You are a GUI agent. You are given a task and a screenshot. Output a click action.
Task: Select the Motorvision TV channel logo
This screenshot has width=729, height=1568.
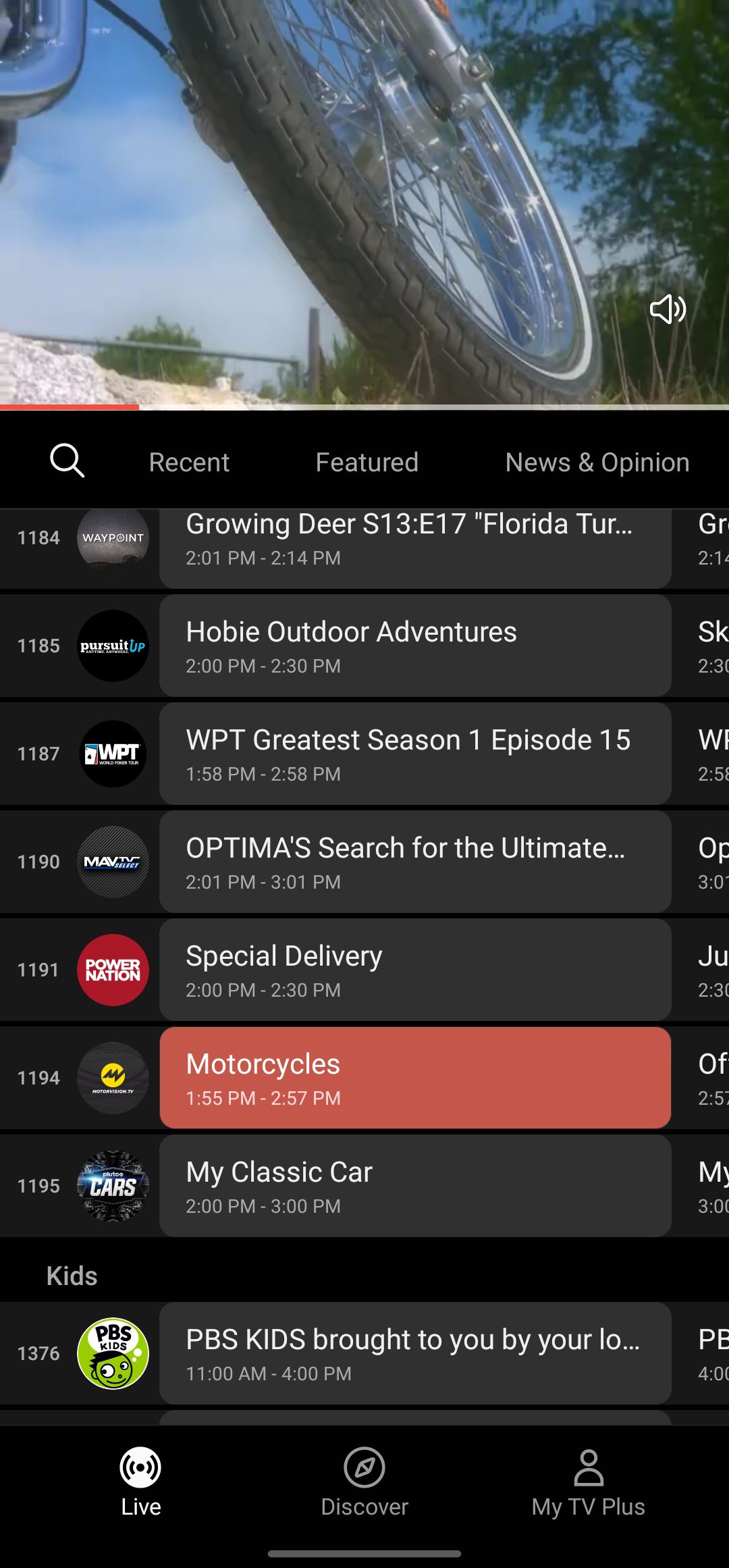(113, 1078)
